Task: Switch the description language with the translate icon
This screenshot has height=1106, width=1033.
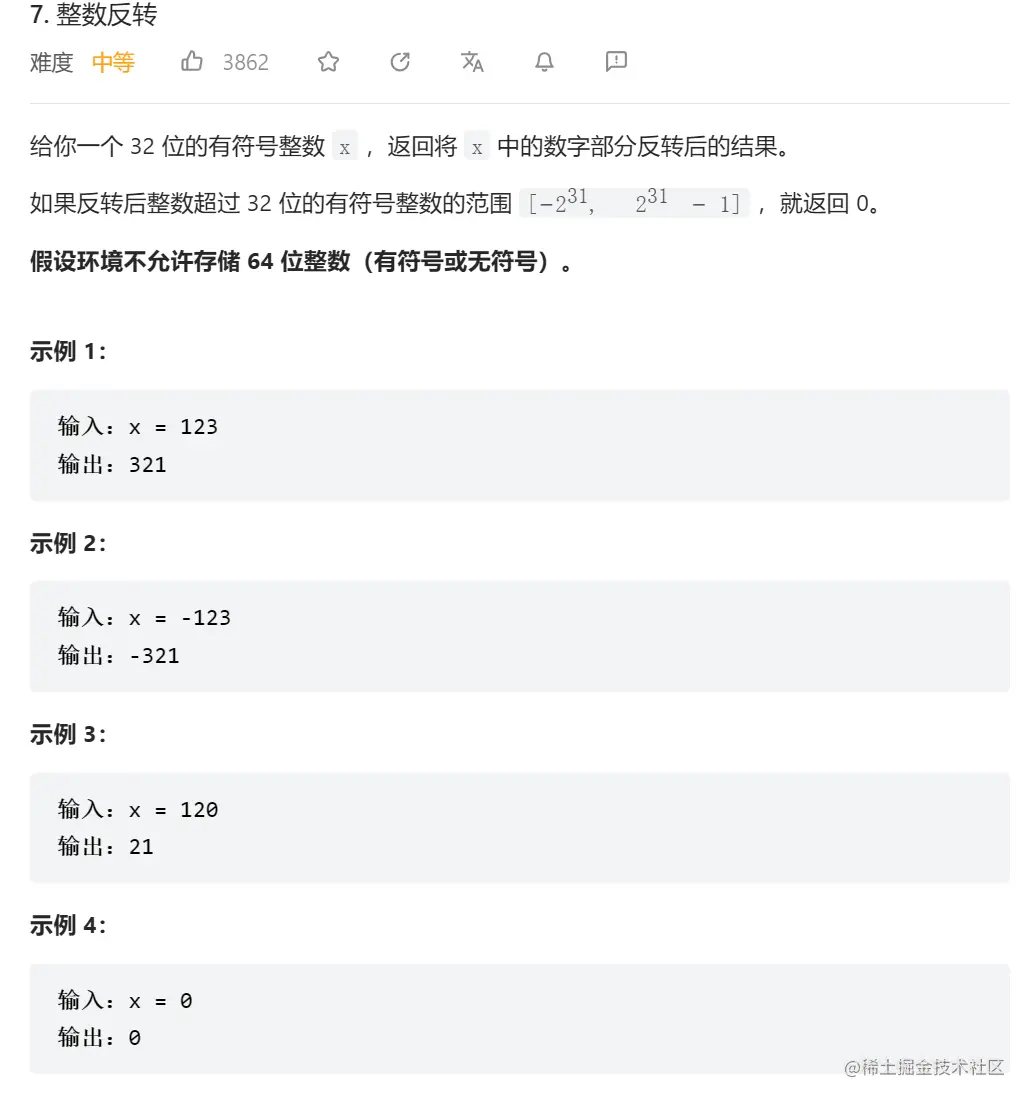Action: coord(472,62)
